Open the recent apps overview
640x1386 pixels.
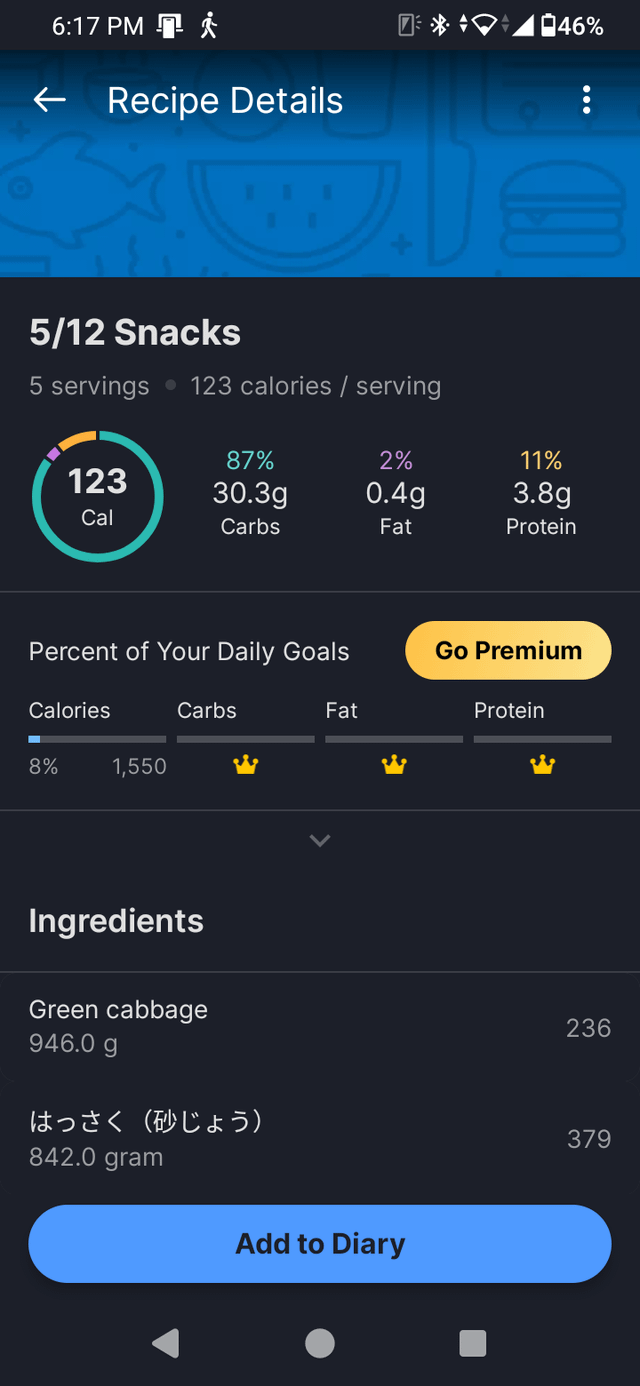click(473, 1343)
